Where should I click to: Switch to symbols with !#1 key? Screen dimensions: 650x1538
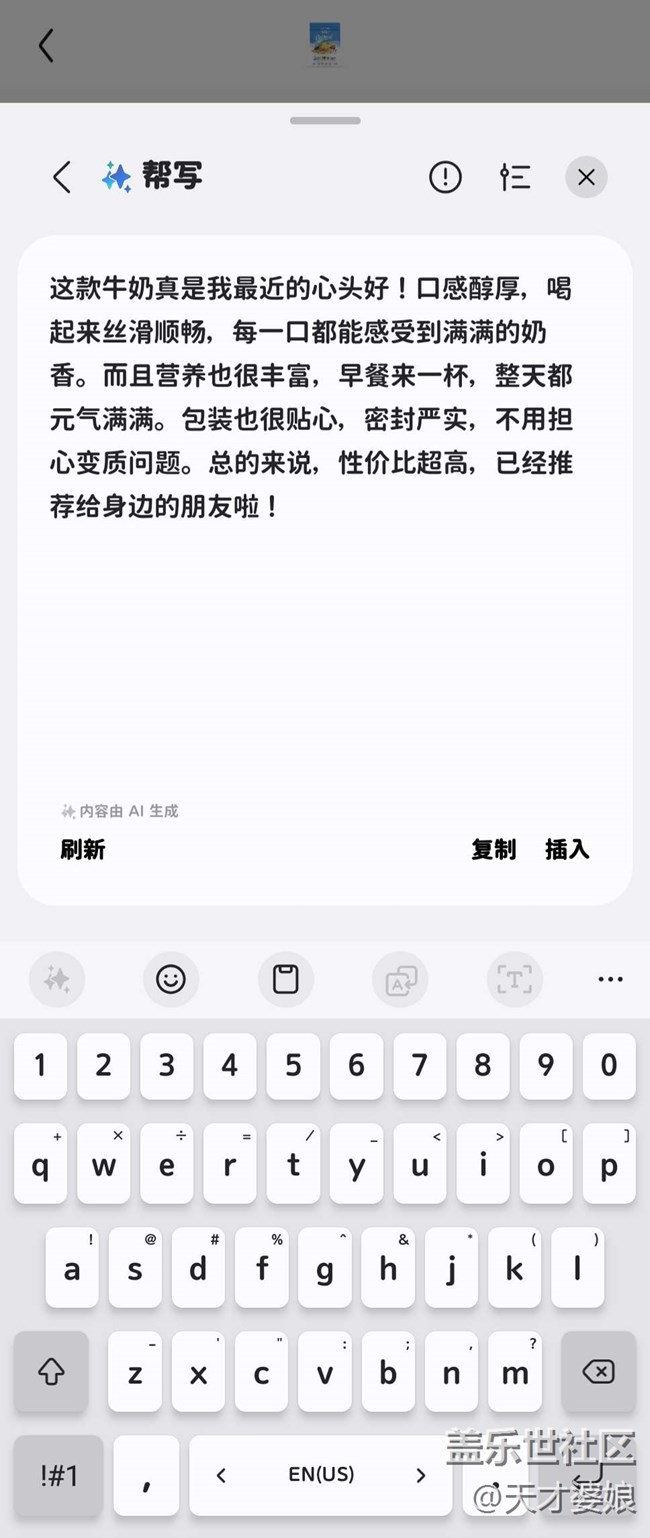coord(58,1474)
